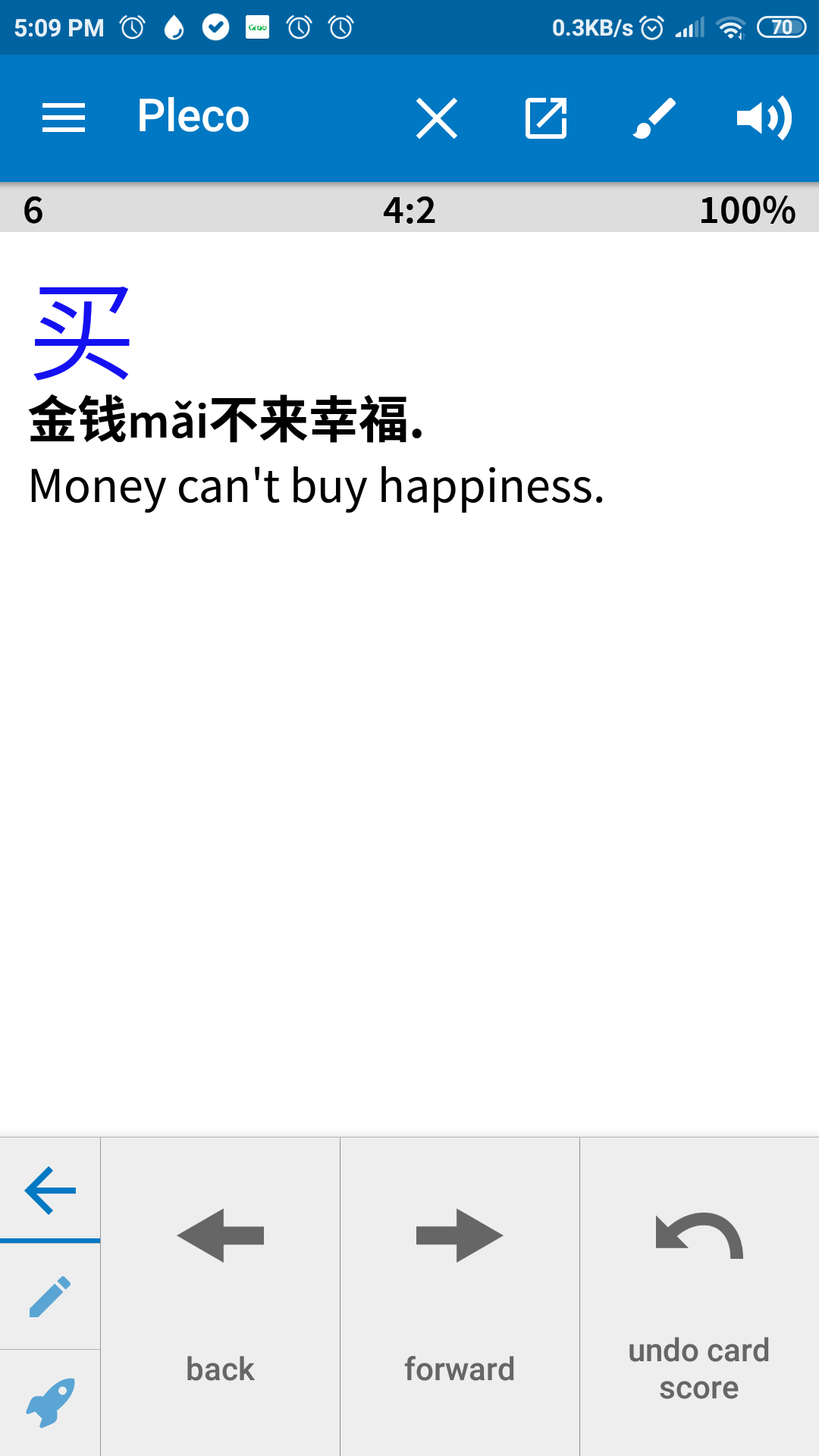Move forward to the next card
Image resolution: width=819 pixels, height=1456 pixels.
click(x=460, y=1297)
